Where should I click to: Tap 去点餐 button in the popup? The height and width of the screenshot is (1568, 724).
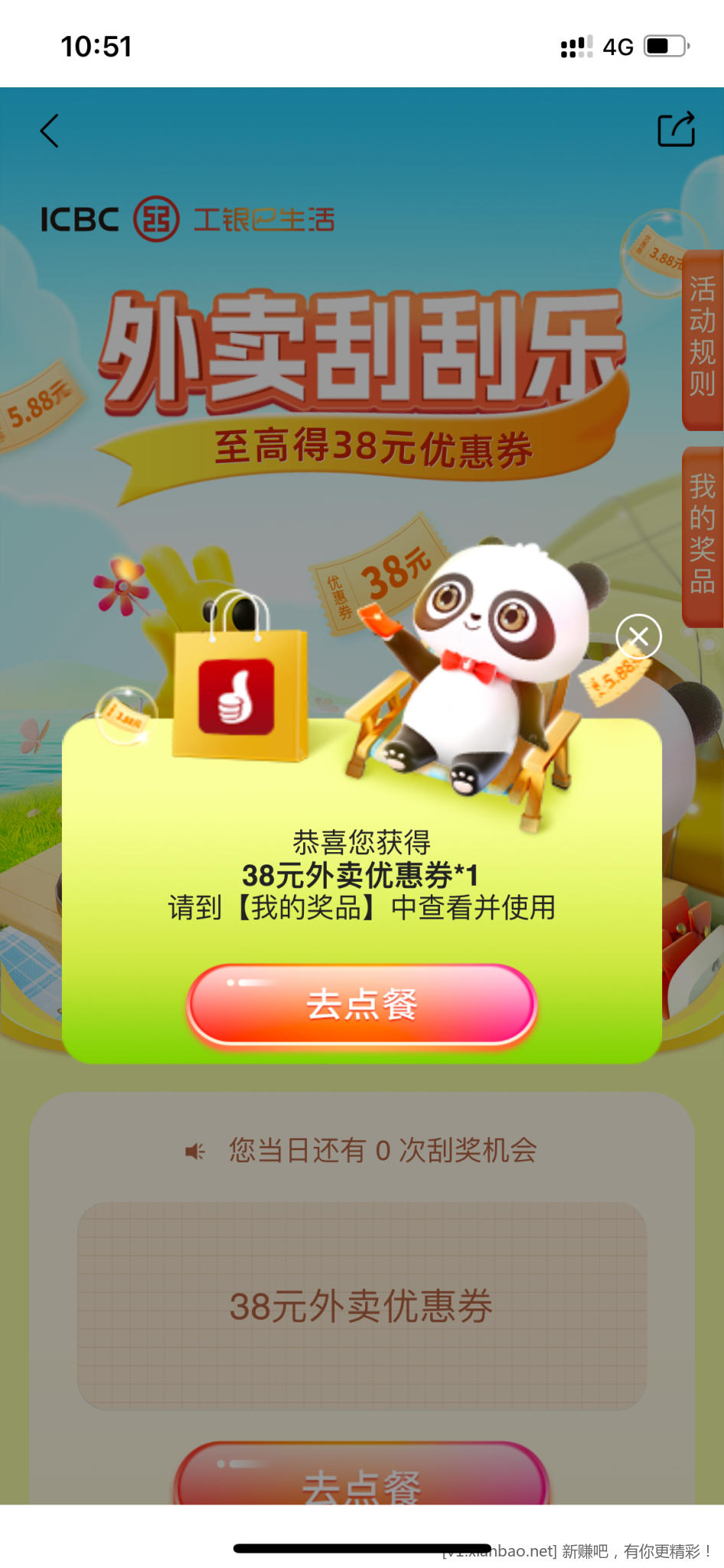pyautogui.click(x=361, y=1004)
